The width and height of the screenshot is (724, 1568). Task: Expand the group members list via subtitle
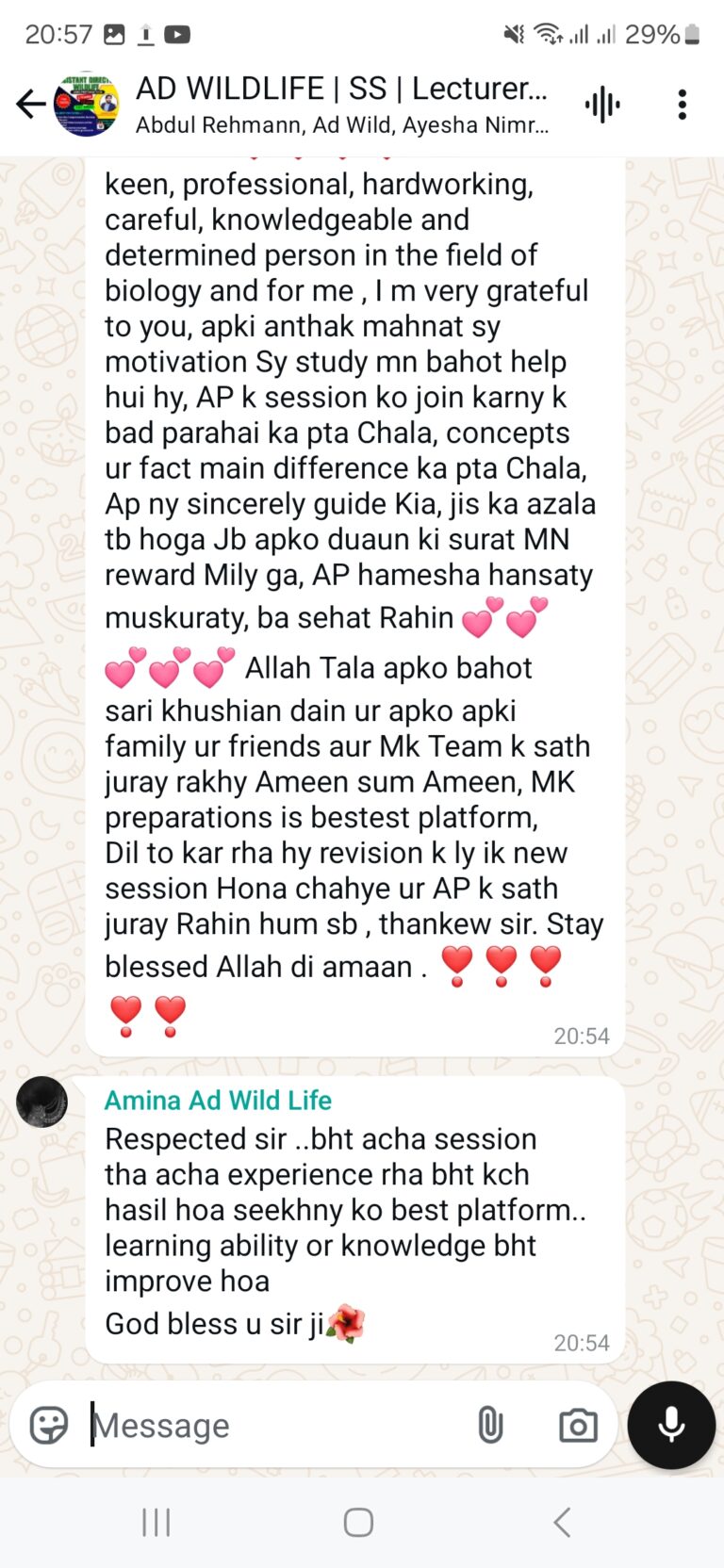point(339,124)
